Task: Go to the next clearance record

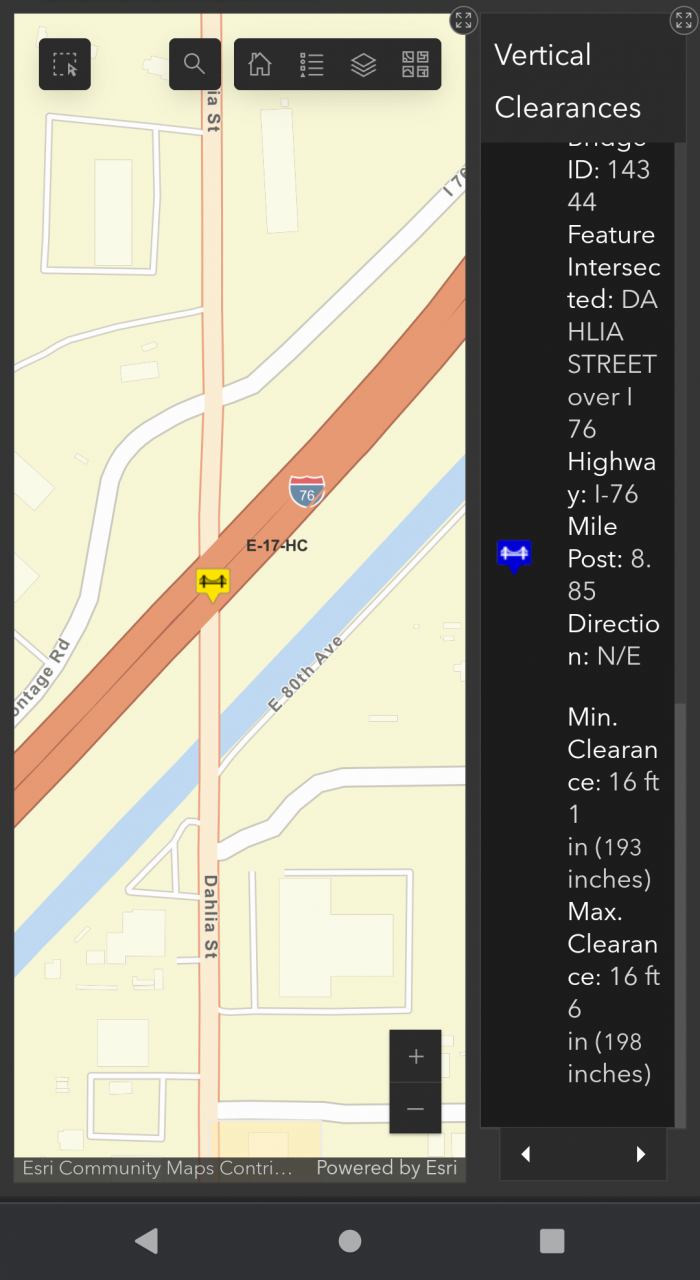Action: tap(641, 1154)
